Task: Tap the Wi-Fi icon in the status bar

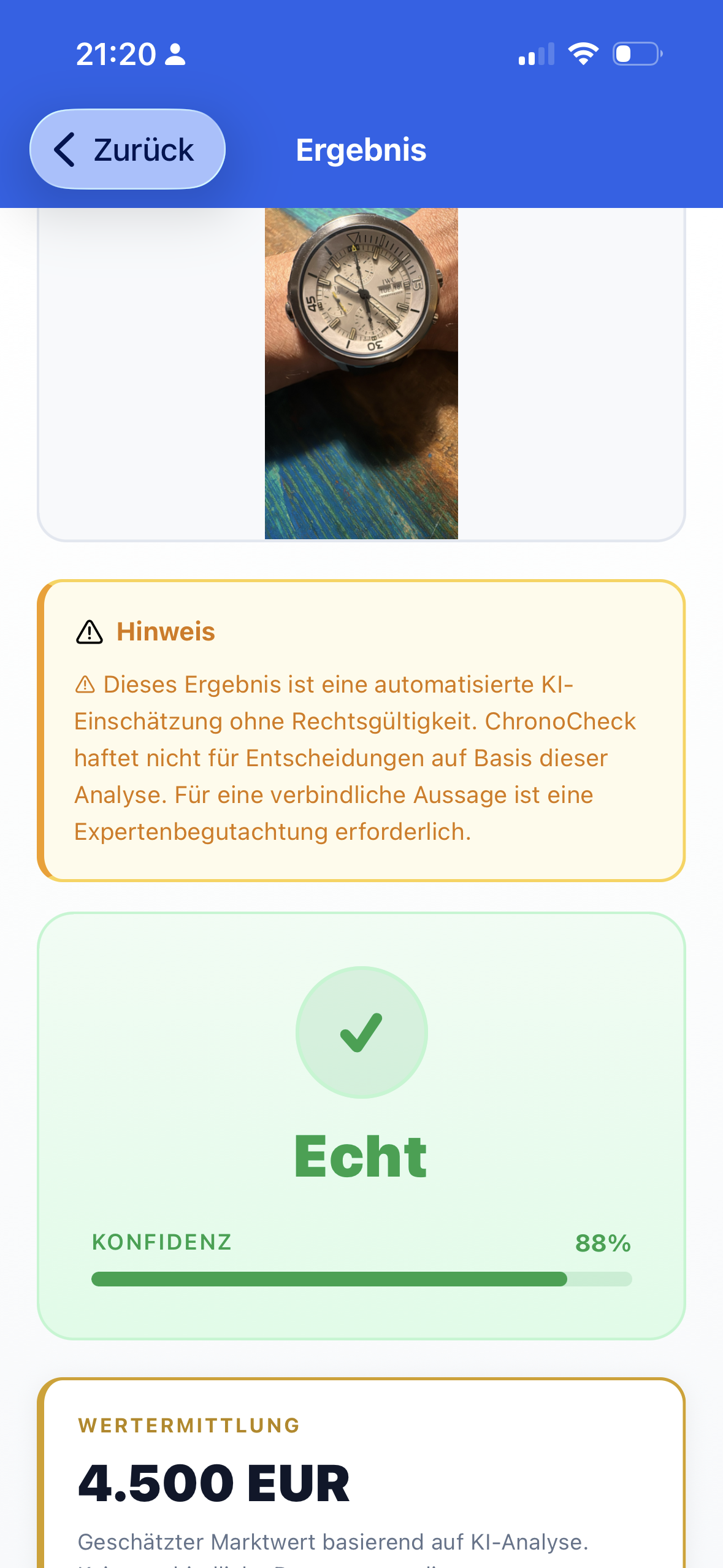Action: point(583,54)
